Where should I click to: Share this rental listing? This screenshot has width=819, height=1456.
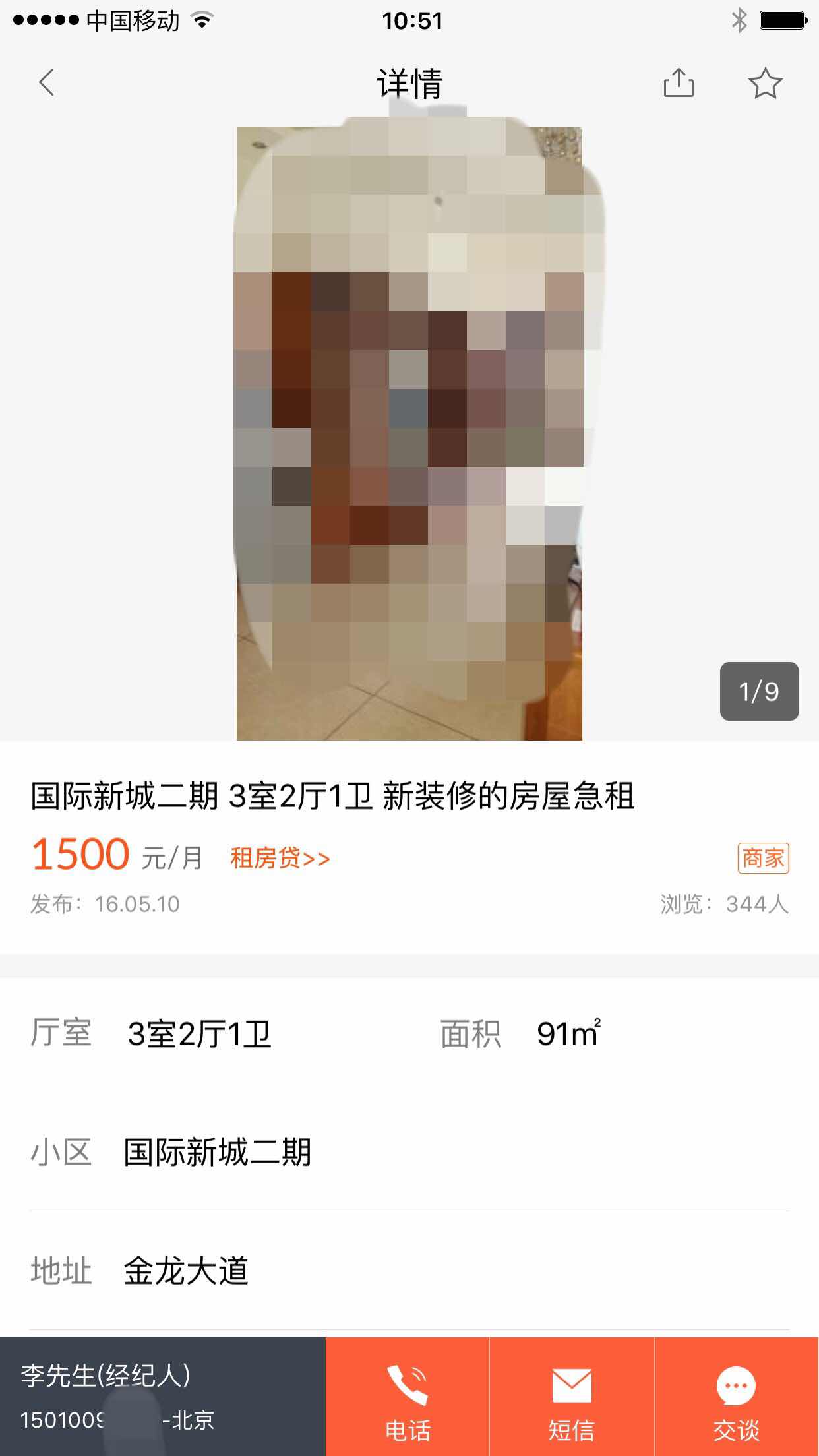pos(679,83)
